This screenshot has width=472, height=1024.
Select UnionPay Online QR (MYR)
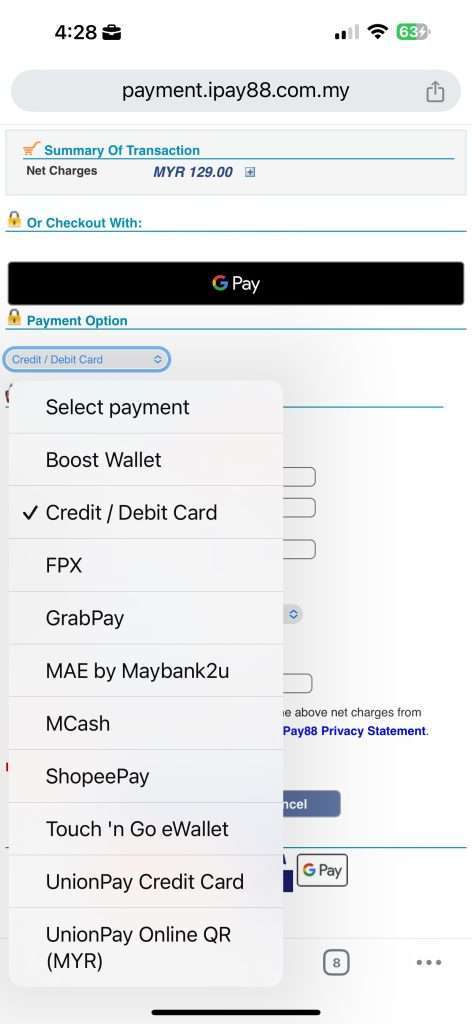(146, 948)
